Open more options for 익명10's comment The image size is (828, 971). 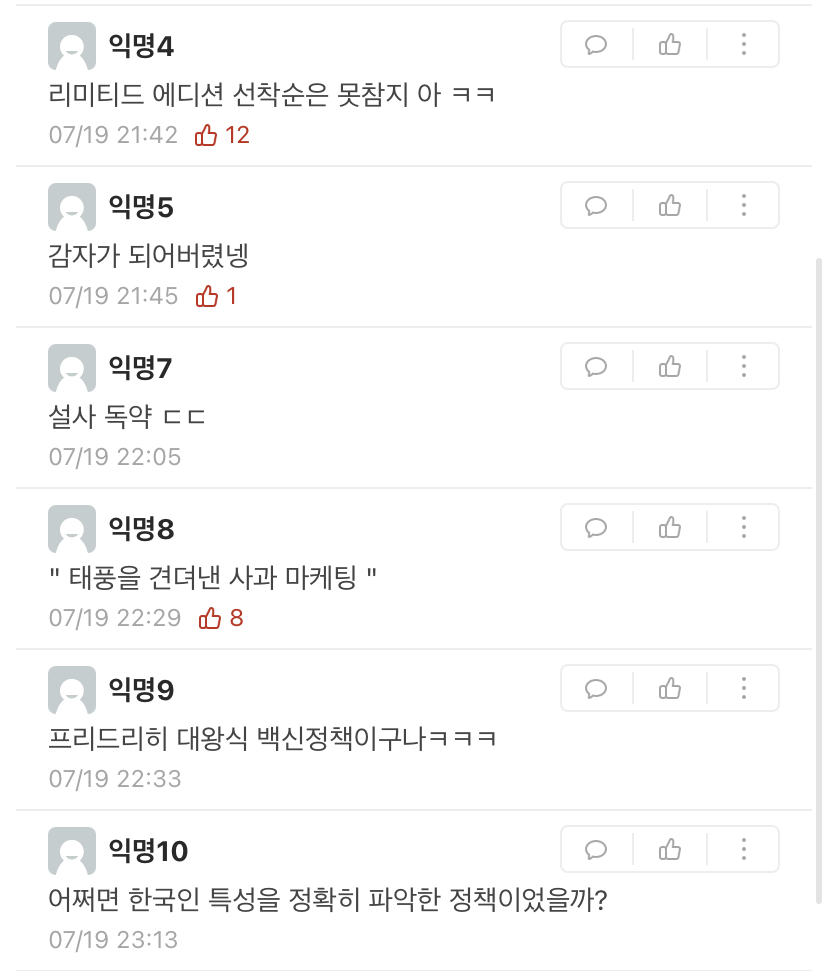pyautogui.click(x=743, y=850)
